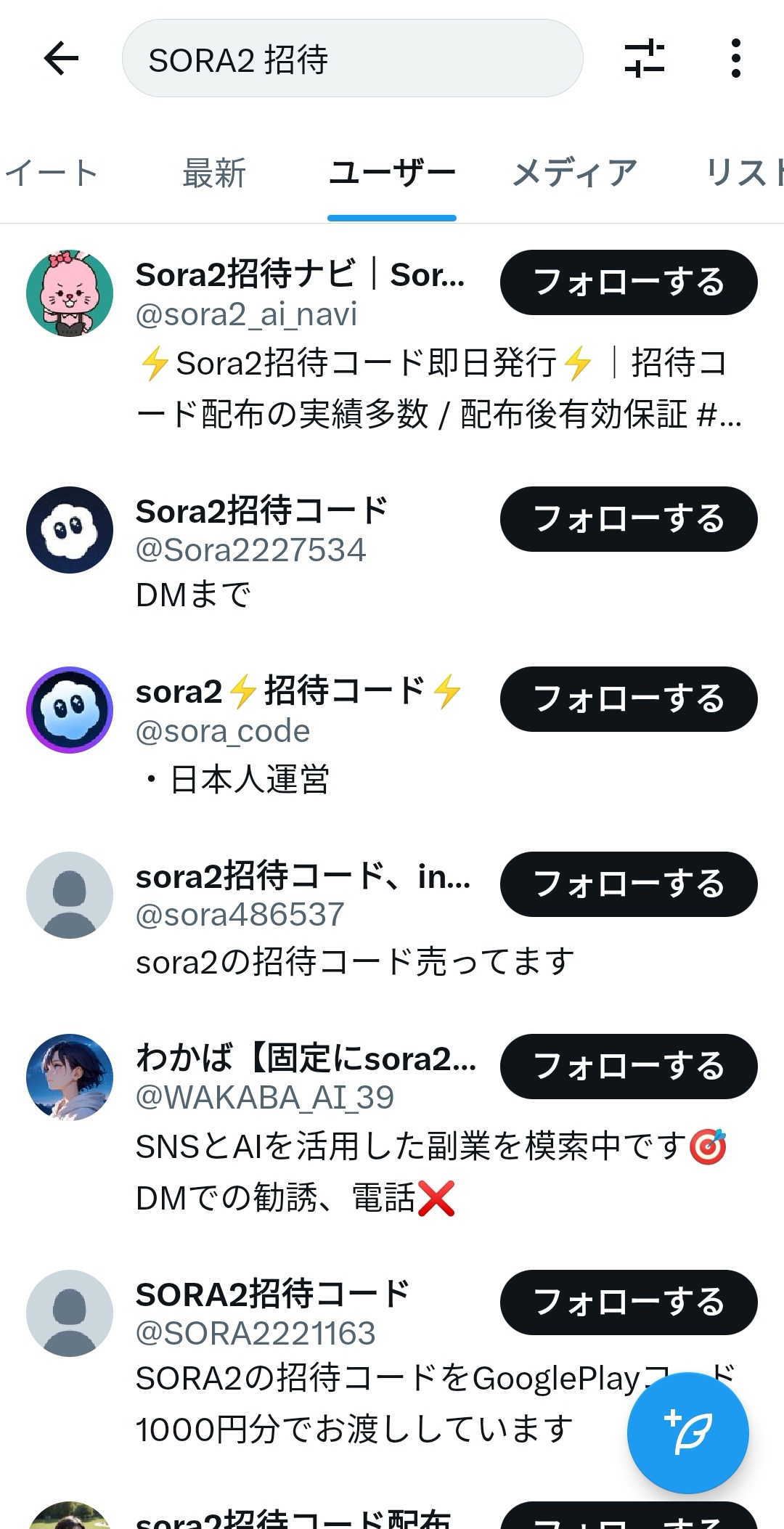The height and width of the screenshot is (1529, 784).
Task: Go back with the arrow icon
Action: pyautogui.click(x=61, y=58)
